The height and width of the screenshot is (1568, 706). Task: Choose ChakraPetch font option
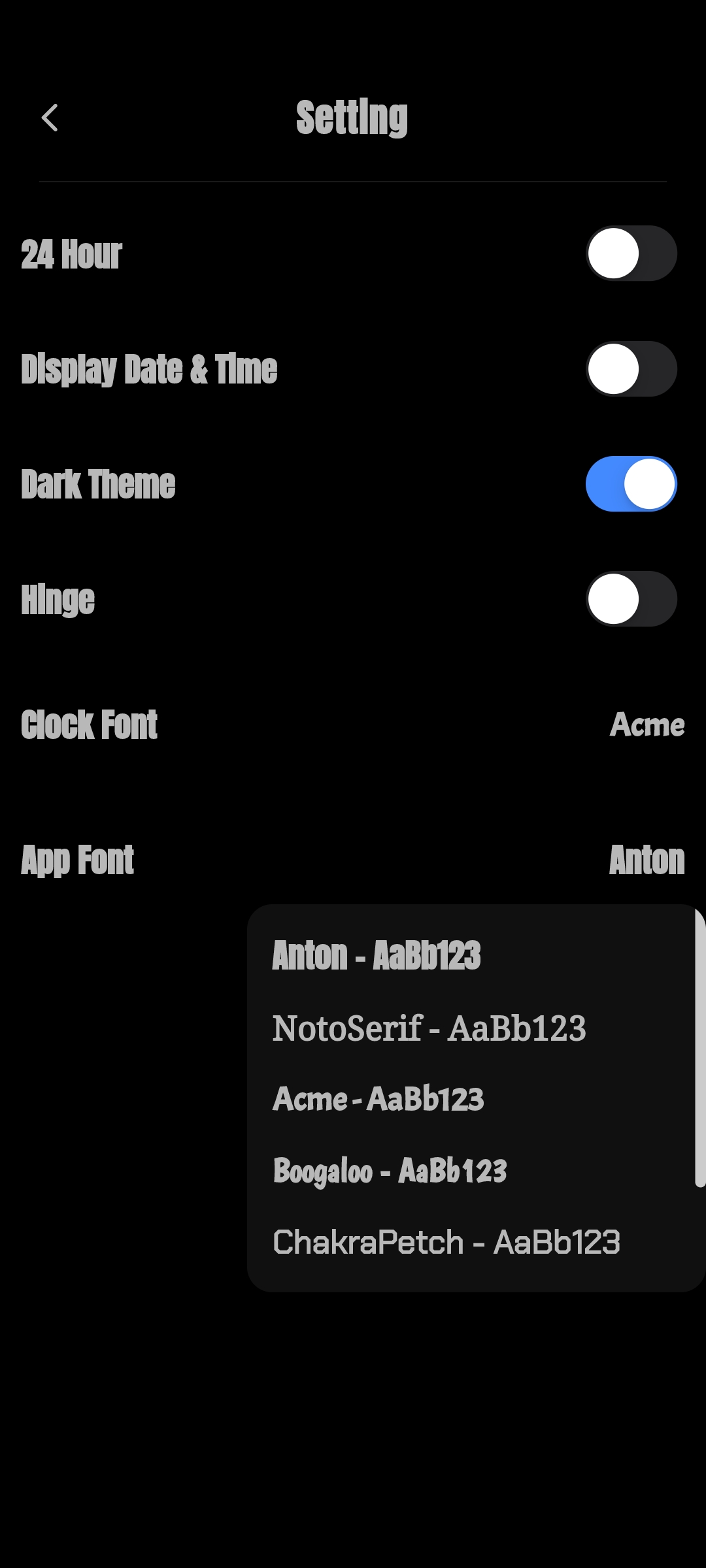446,1242
